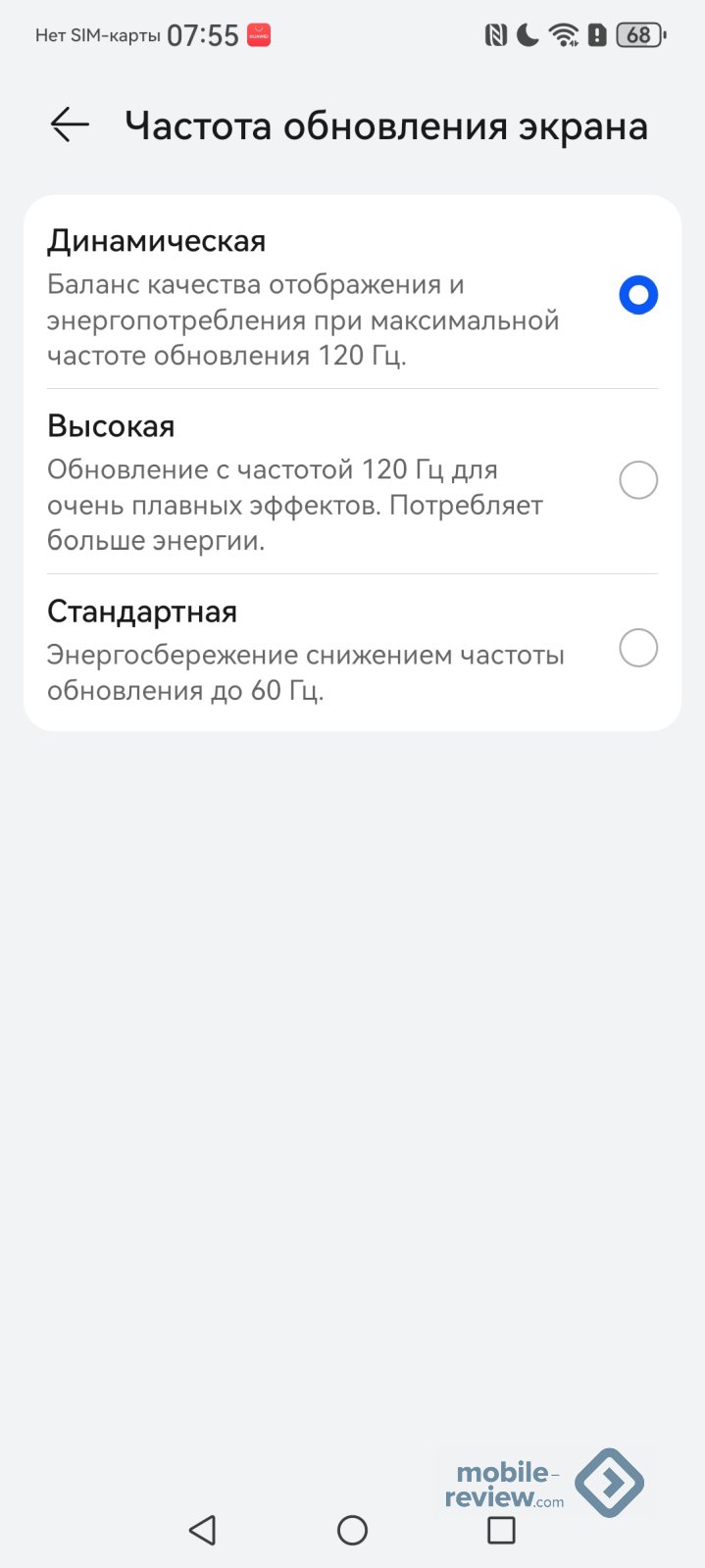Select the Динамическая refresh rate option
Viewport: 705px width, 1568px height.
click(637, 295)
